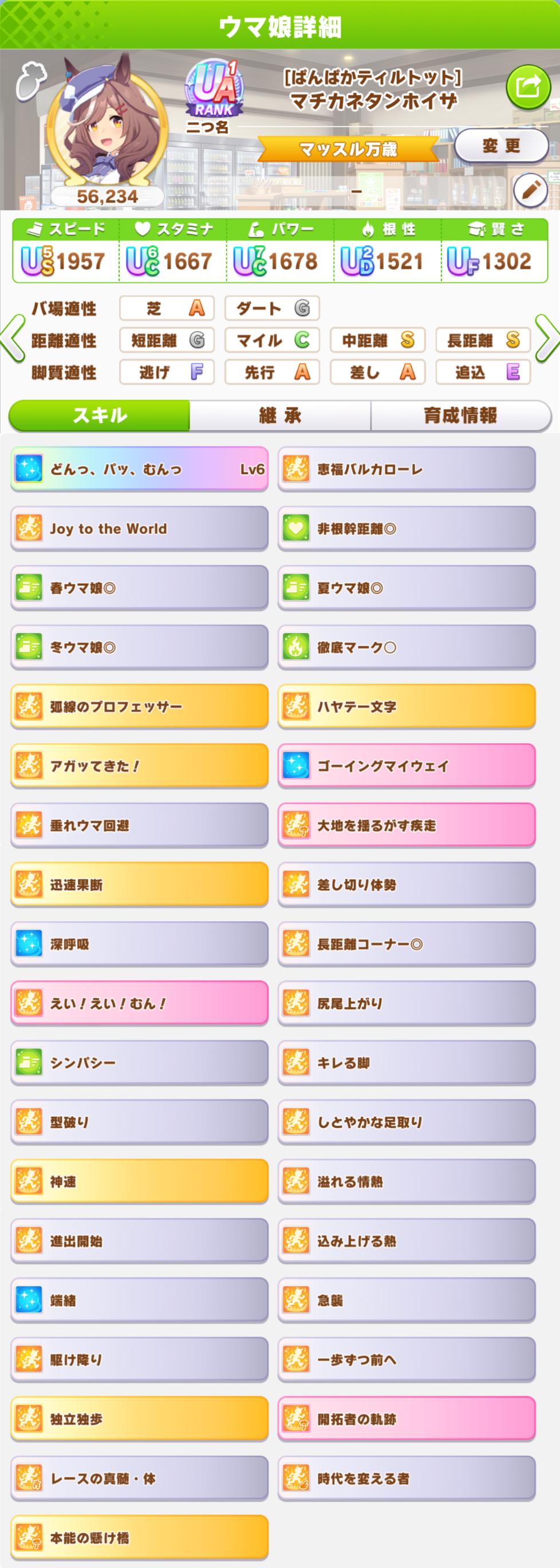View the えい！えい！むん！ skill

point(139,1003)
